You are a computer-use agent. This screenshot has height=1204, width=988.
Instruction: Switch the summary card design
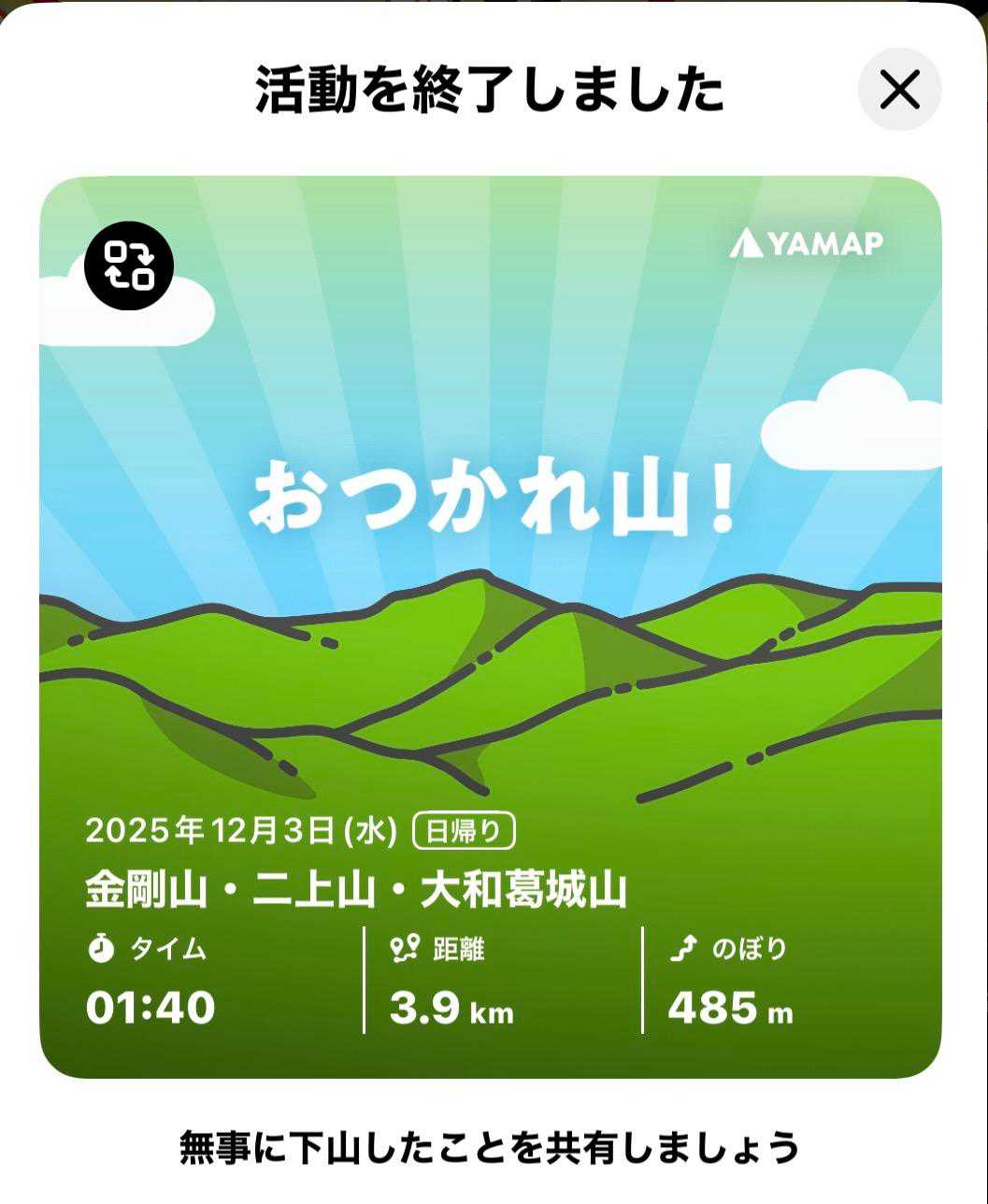pos(129,266)
